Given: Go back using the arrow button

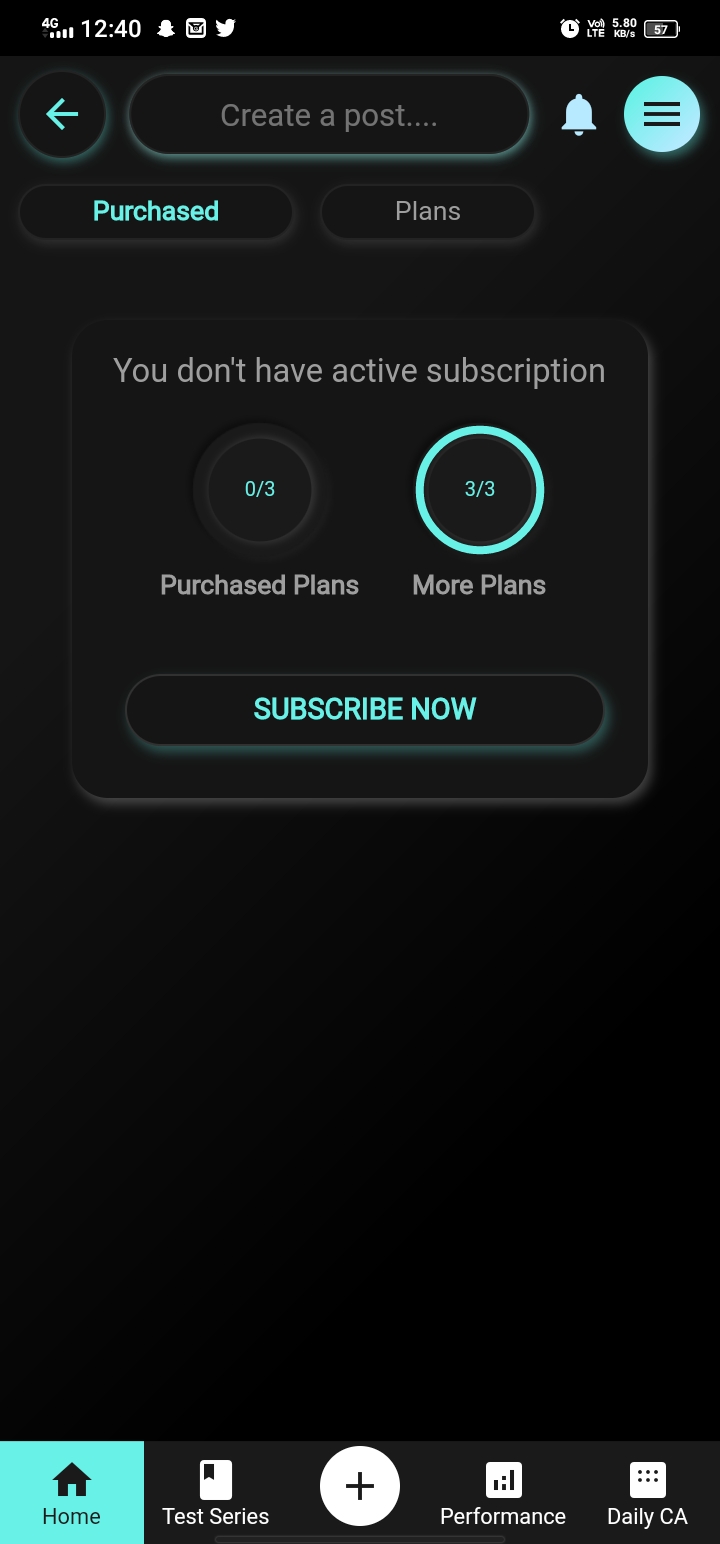Looking at the screenshot, I should click(62, 115).
